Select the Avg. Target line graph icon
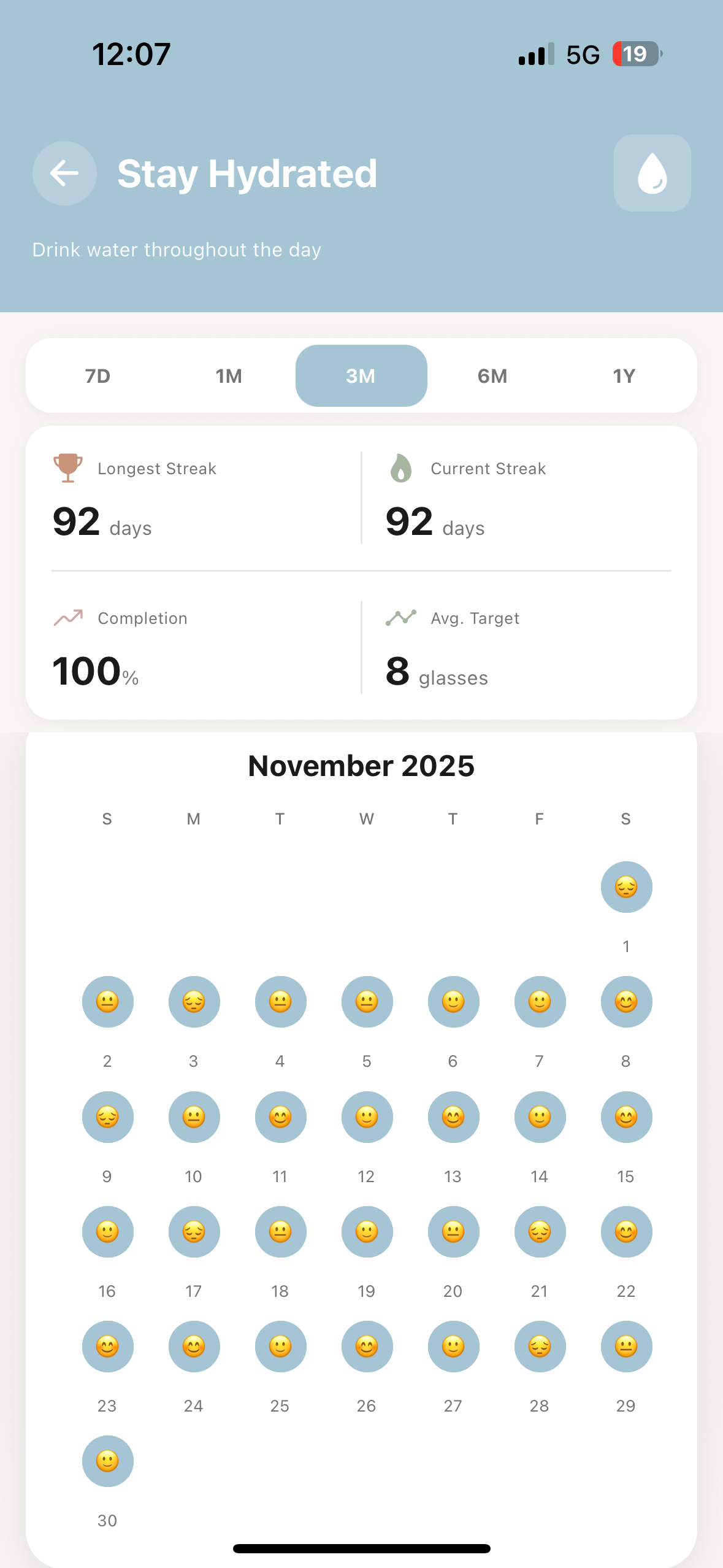The image size is (723, 1568). point(402,618)
